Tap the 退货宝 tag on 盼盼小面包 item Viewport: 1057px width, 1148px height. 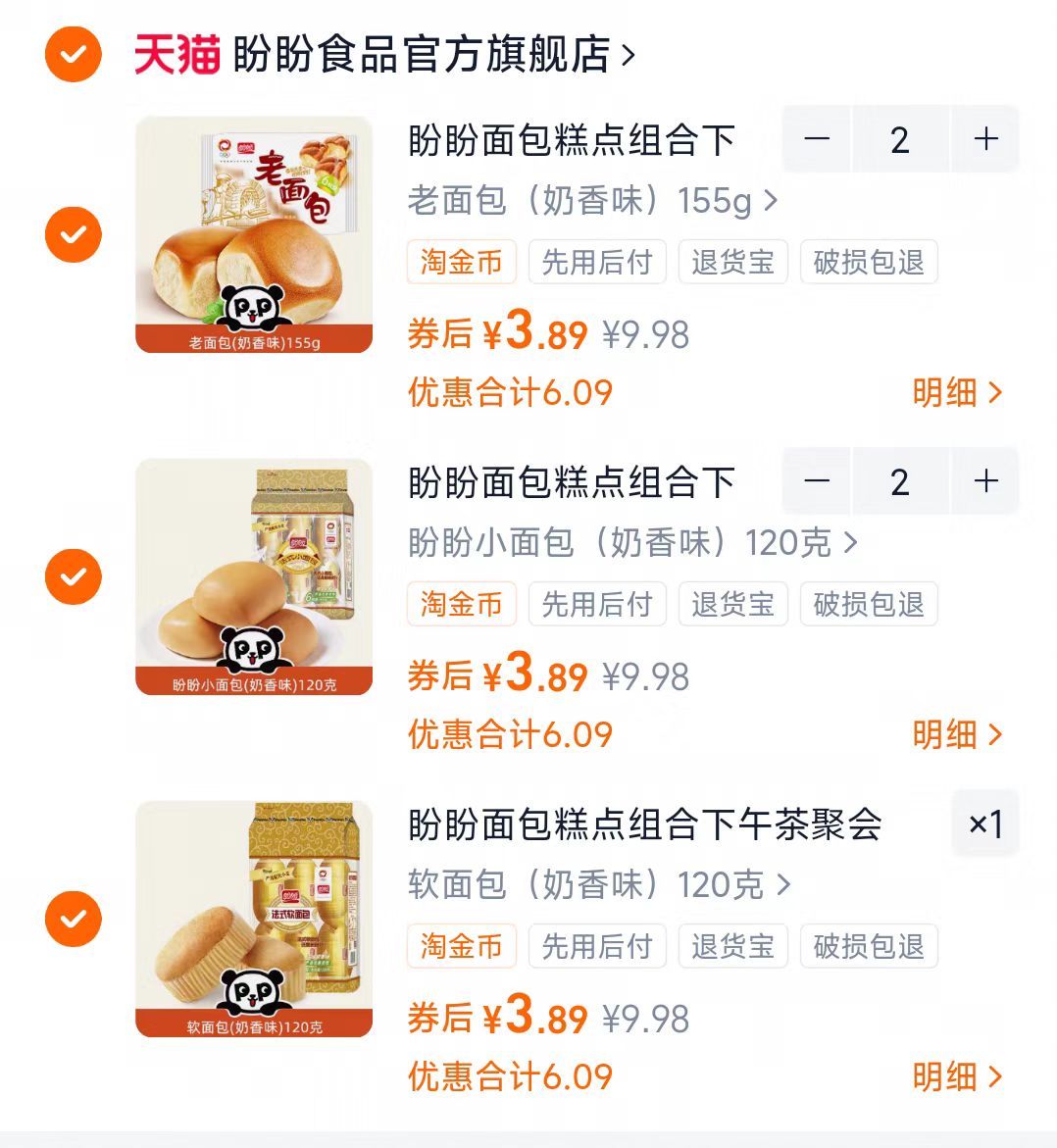tap(732, 604)
